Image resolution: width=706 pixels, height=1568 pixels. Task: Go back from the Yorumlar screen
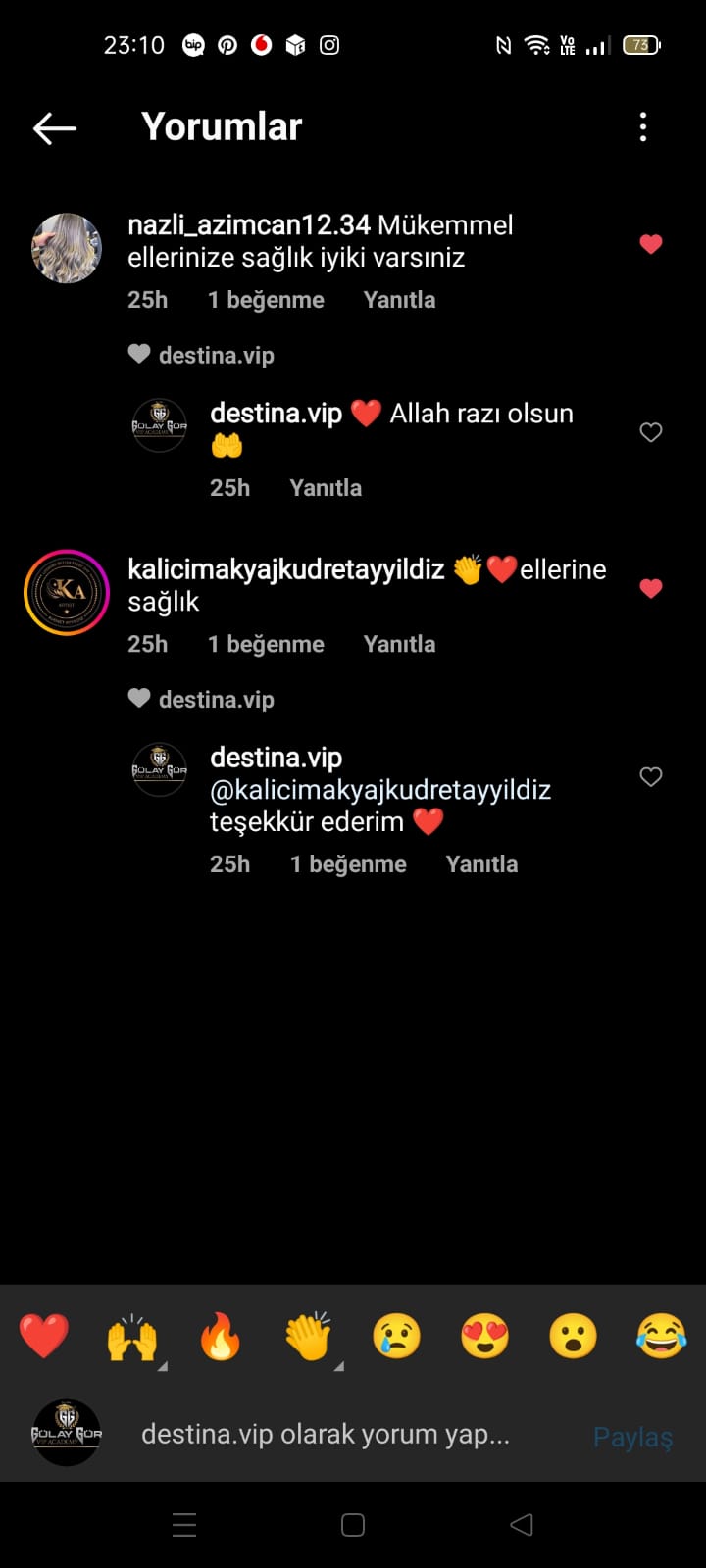[x=55, y=128]
